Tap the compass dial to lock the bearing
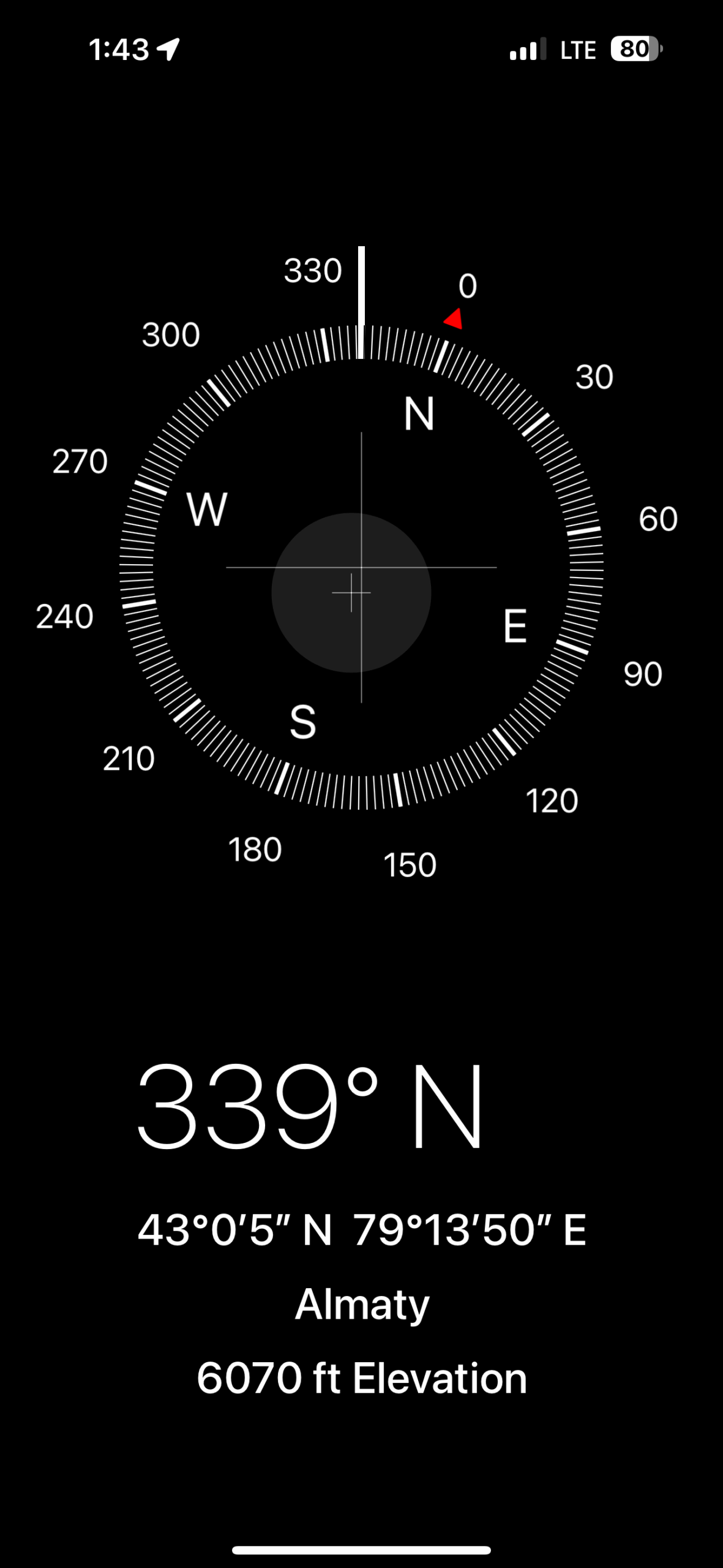The image size is (723, 1568). [x=361, y=567]
